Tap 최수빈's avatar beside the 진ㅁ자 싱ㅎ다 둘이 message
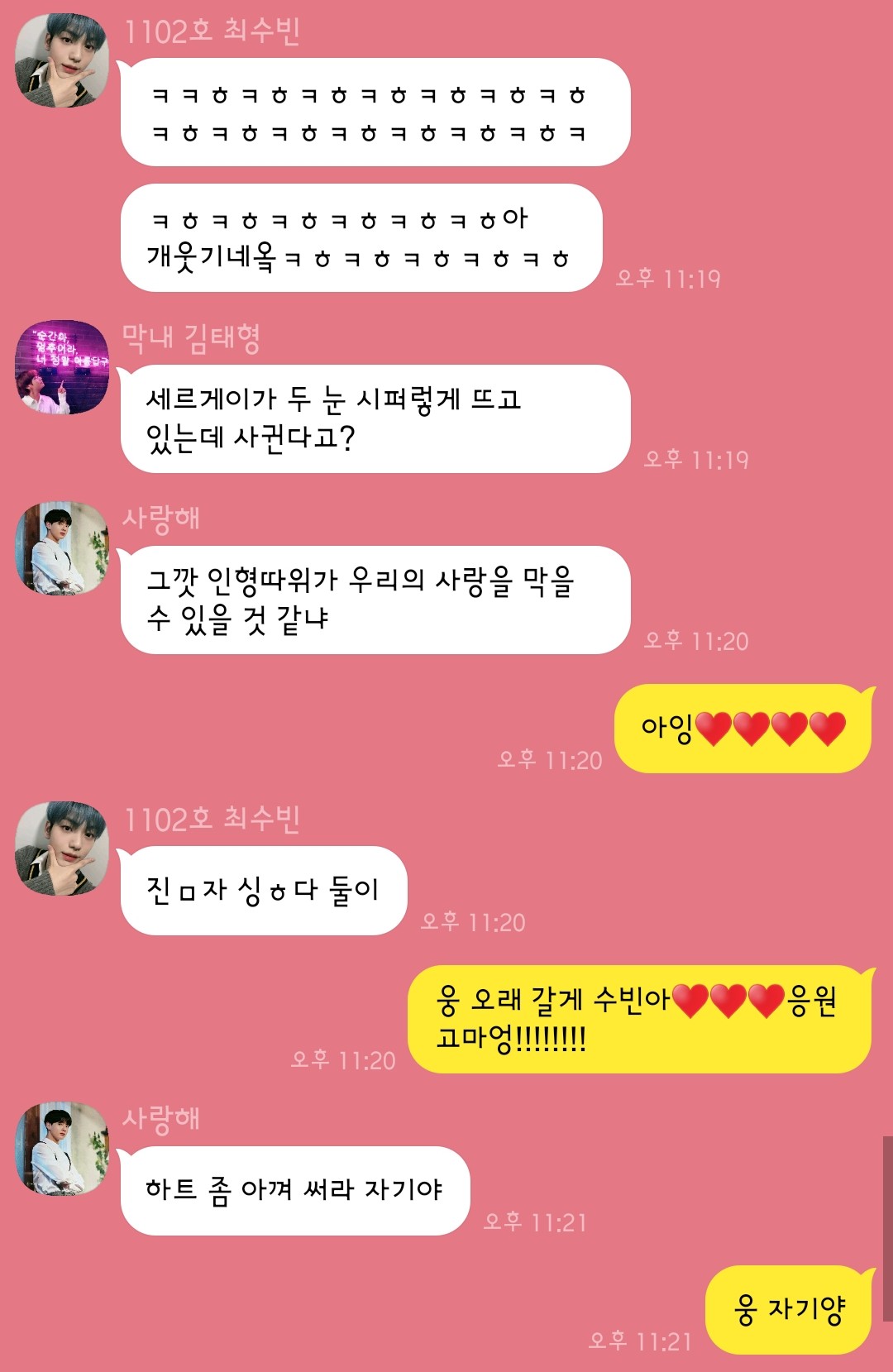 [x=62, y=849]
